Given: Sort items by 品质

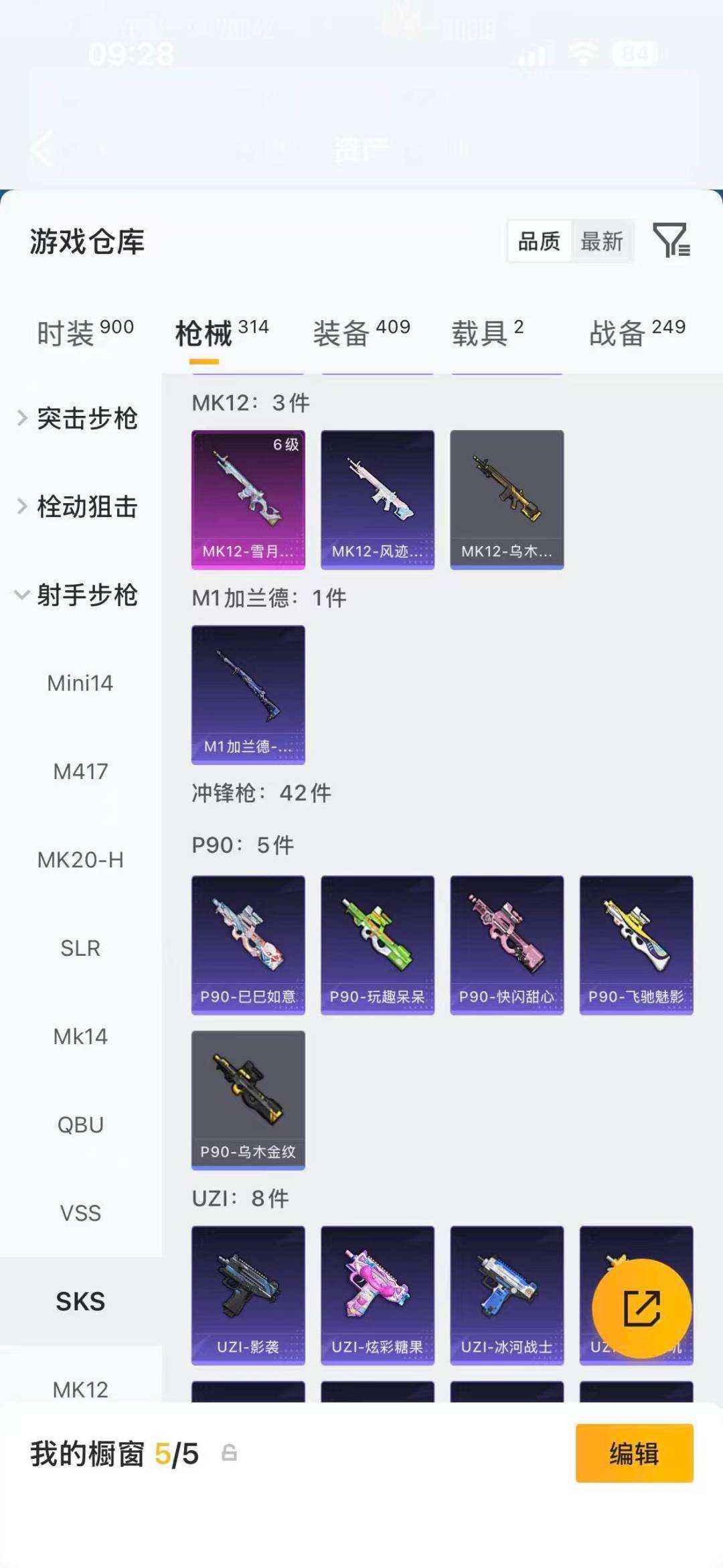Looking at the screenshot, I should [540, 242].
